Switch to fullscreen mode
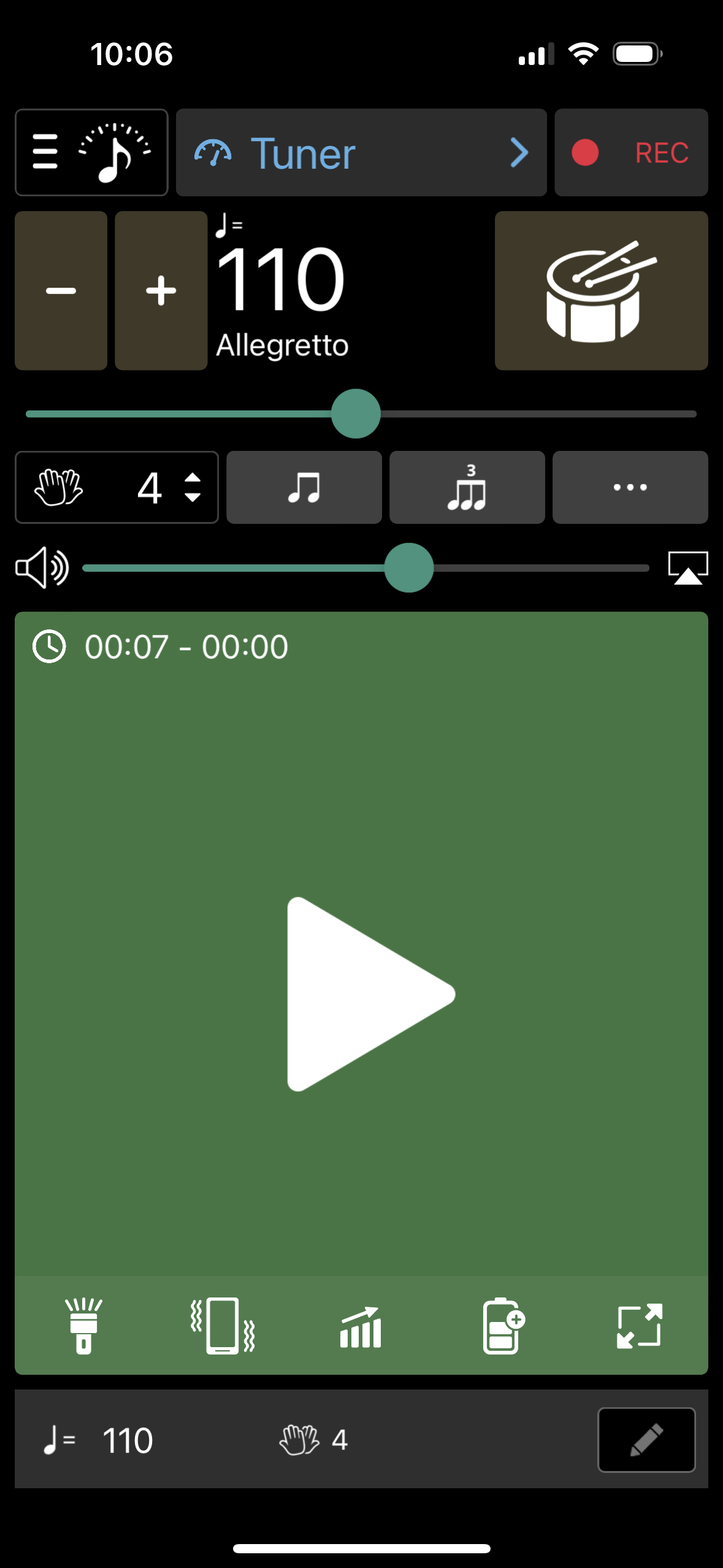The width and height of the screenshot is (723, 1568). pos(640,1326)
